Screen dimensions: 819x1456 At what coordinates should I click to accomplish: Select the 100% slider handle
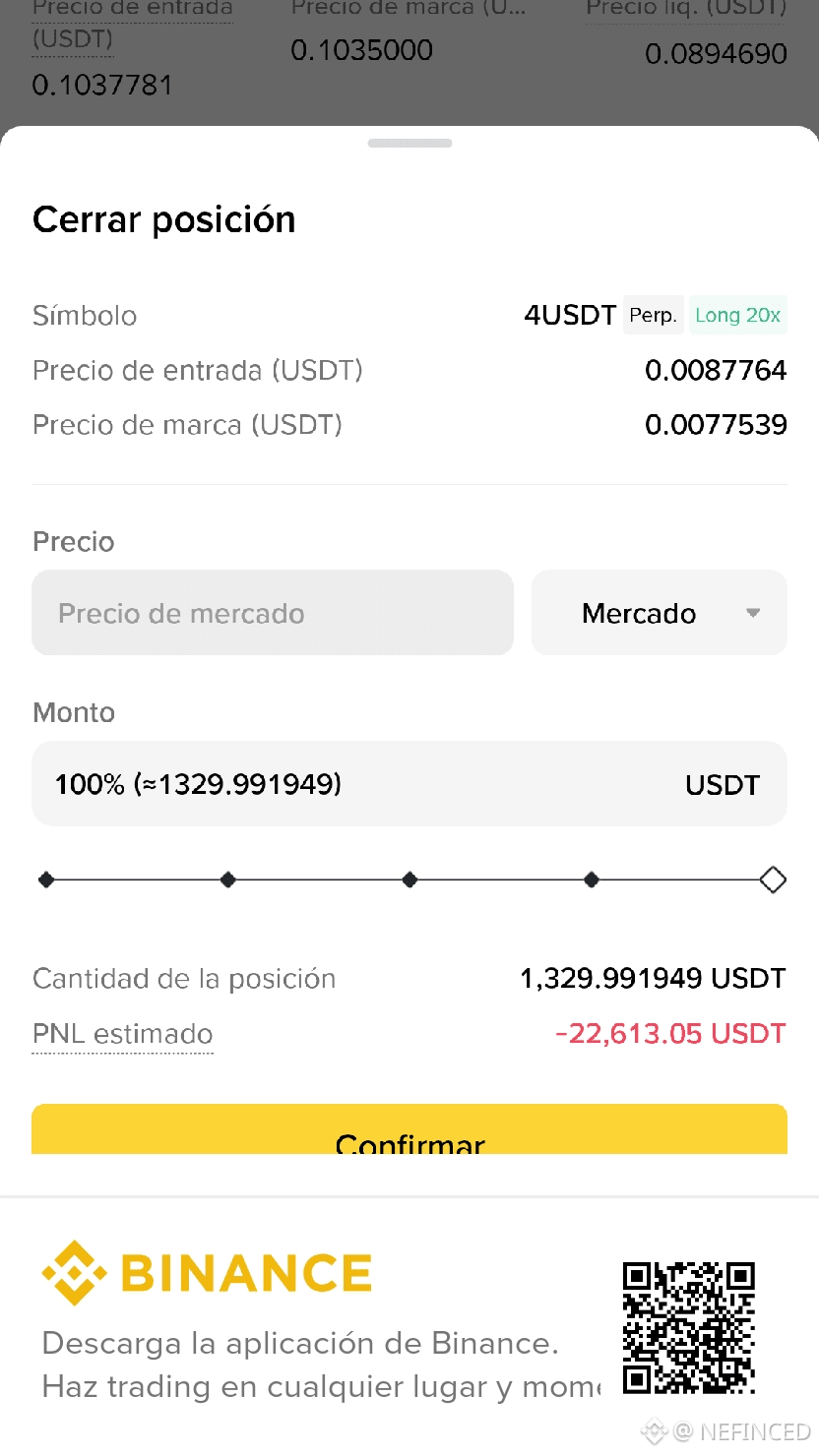coord(773,880)
